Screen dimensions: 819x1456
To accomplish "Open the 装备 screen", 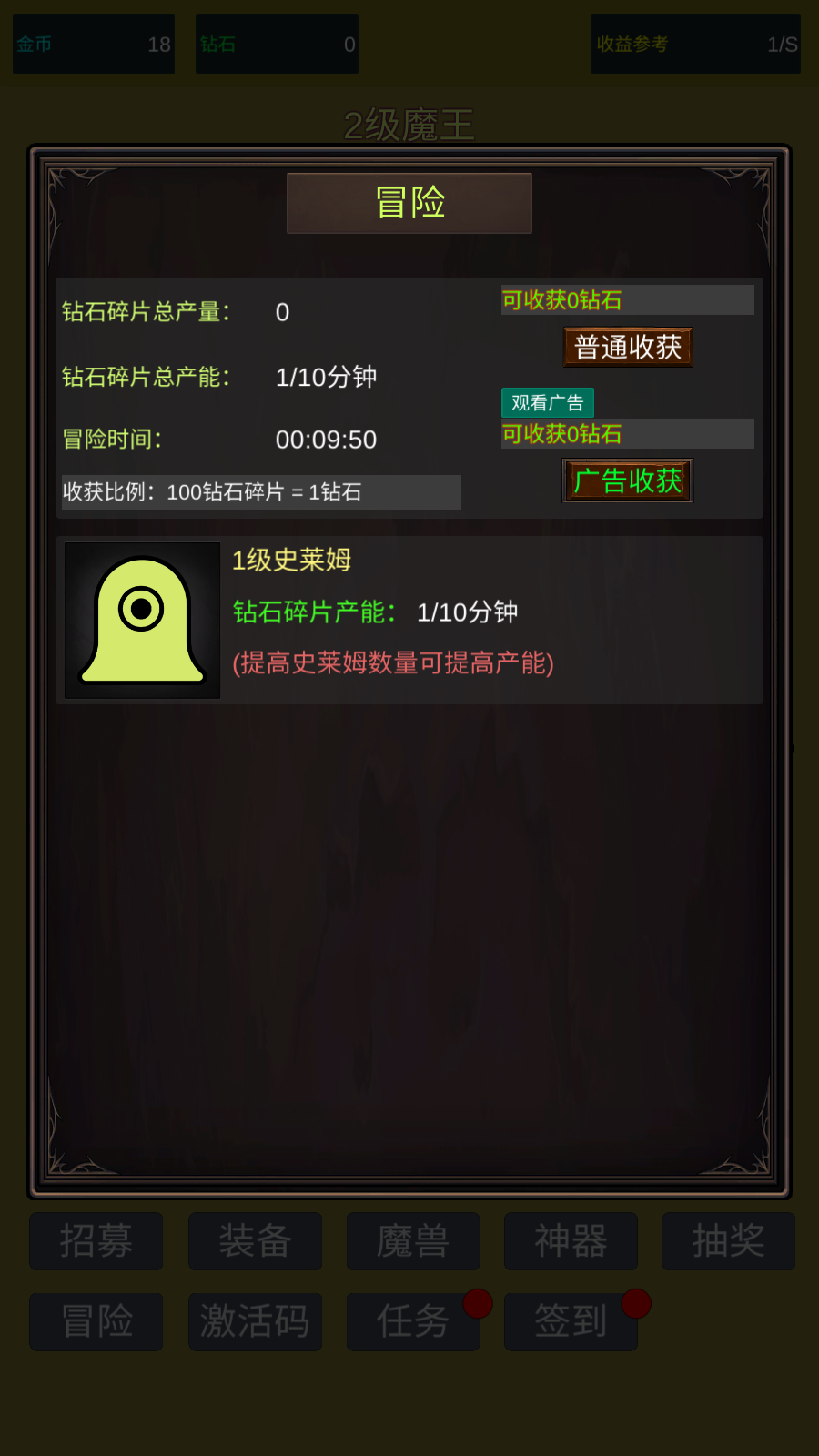I will point(255,1240).
